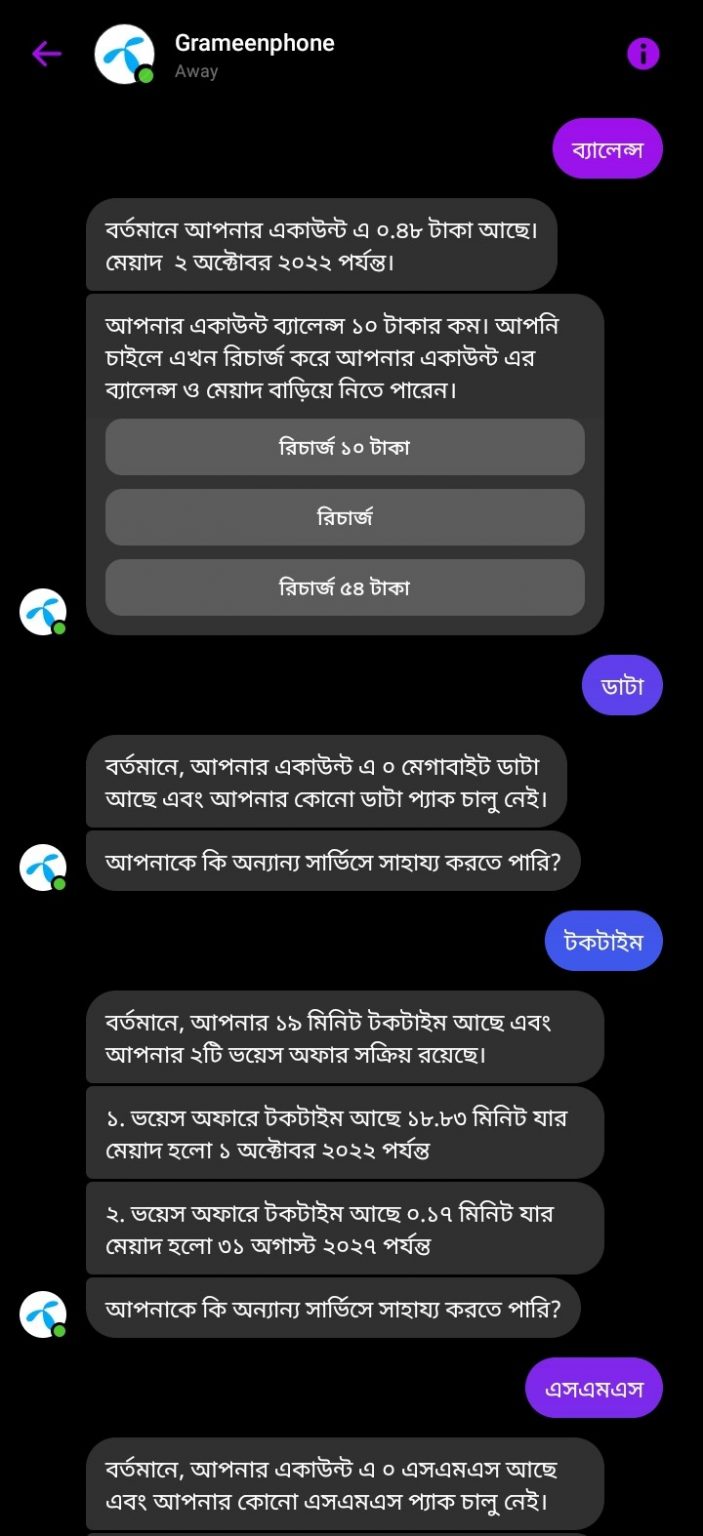Select the রিচার্জ ১০ টাকা button
Image resolution: width=703 pixels, height=1536 pixels.
345,447
